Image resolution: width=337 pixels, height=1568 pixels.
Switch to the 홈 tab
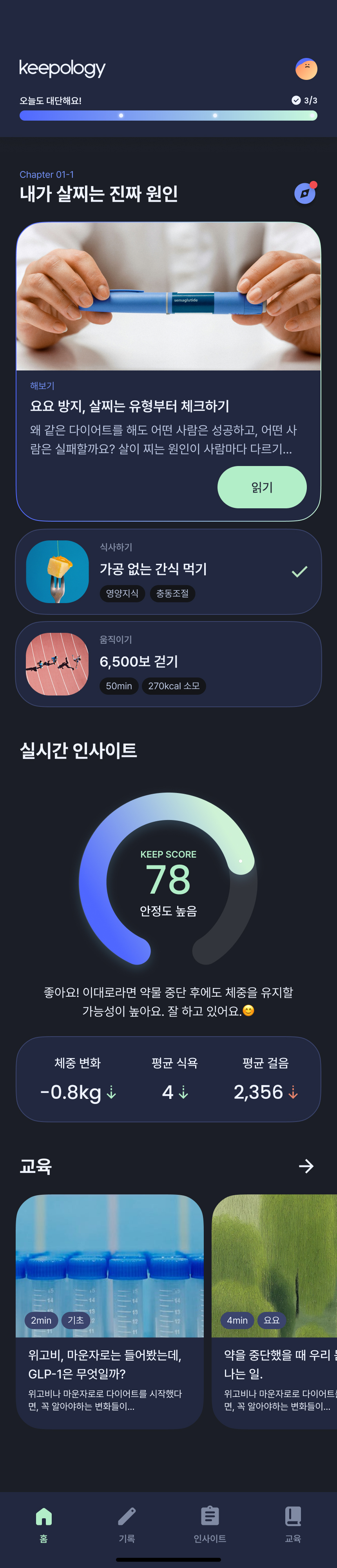tap(43, 1525)
